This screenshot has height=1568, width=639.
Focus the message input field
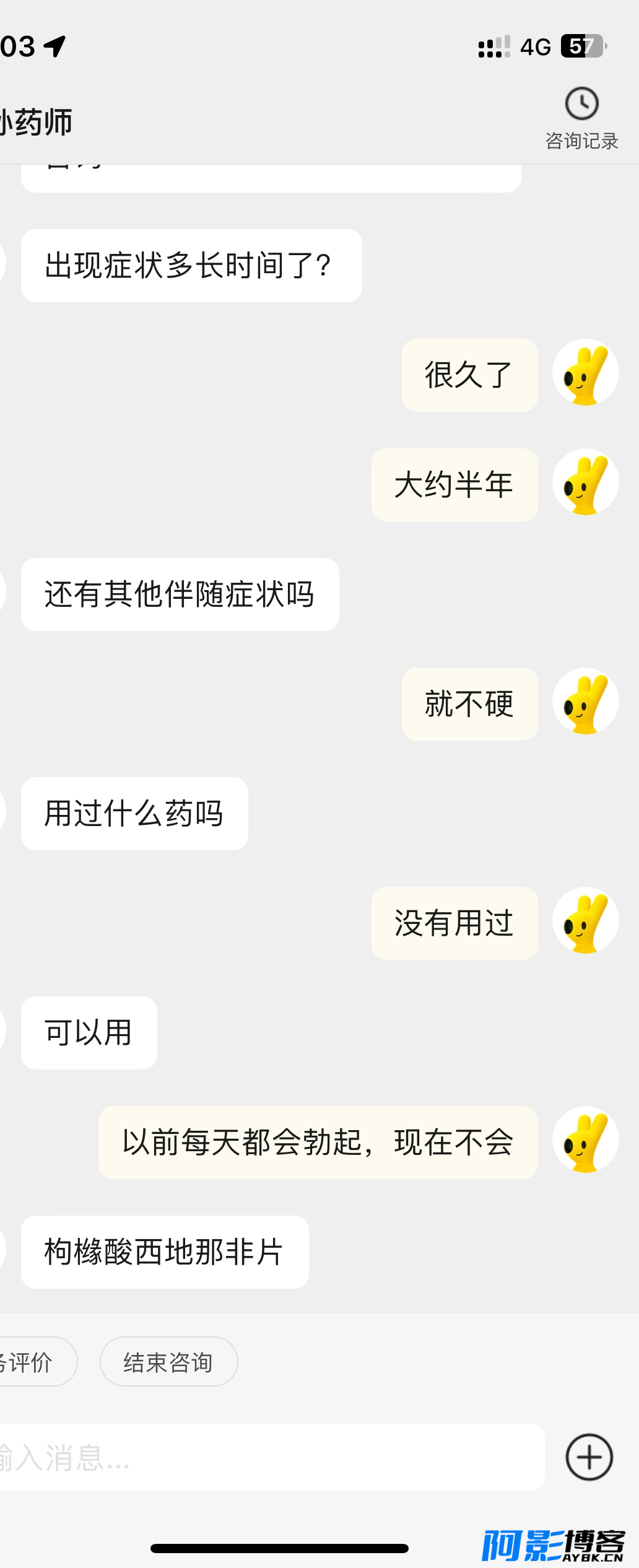coord(266,1457)
